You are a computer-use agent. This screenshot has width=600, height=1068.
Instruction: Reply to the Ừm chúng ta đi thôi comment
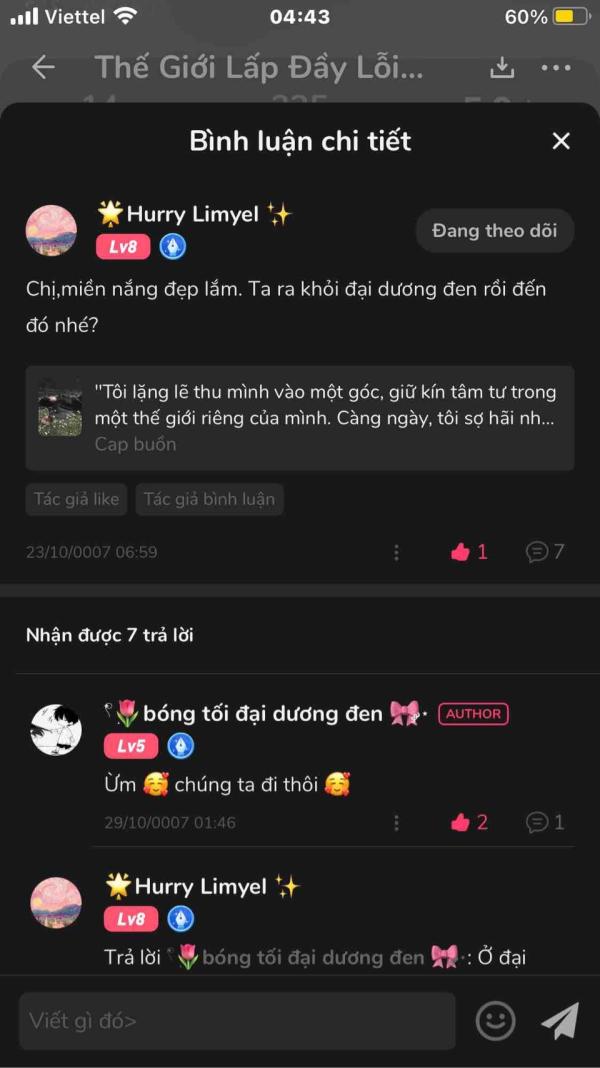point(545,822)
